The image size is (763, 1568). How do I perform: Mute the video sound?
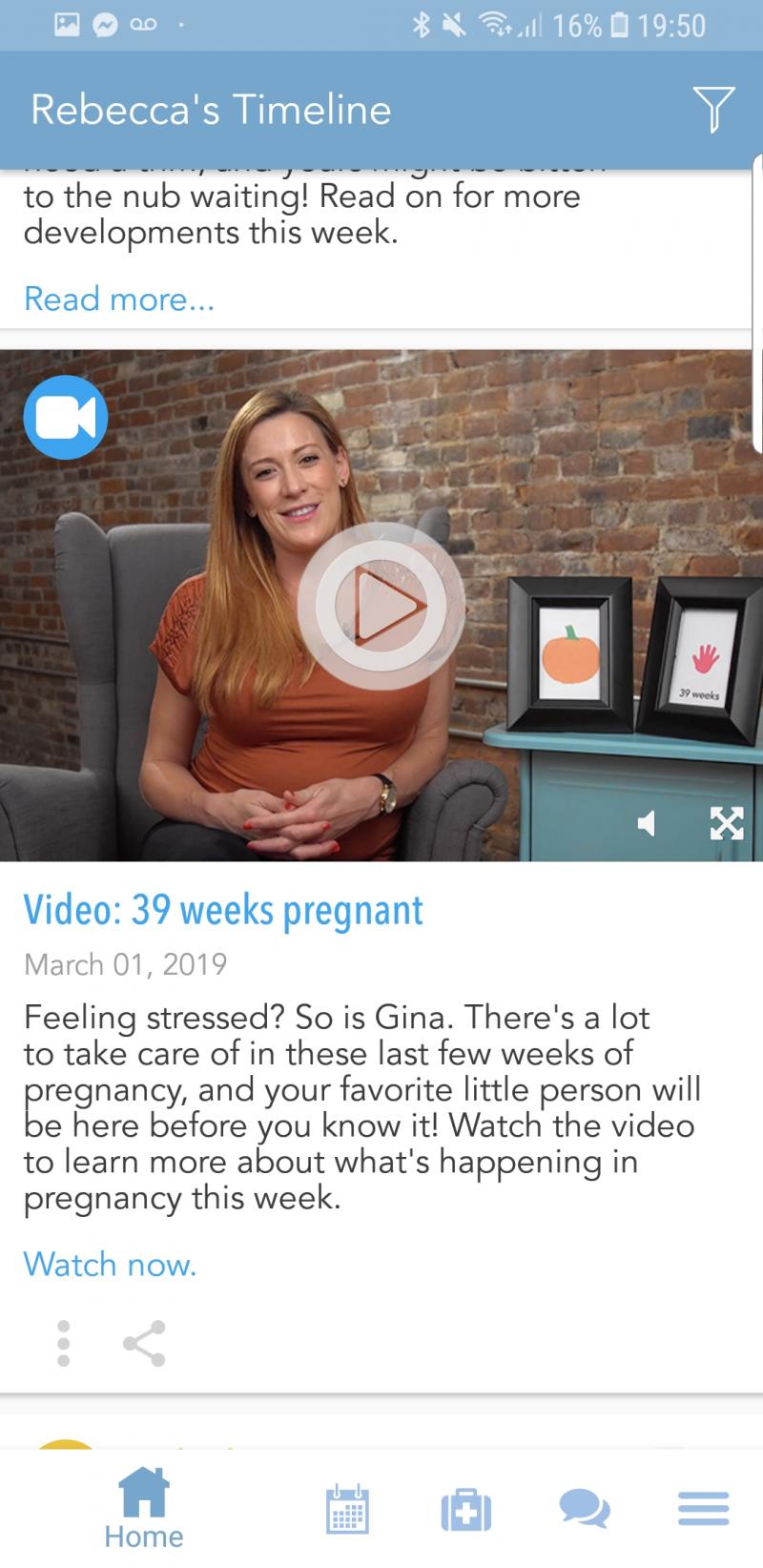coord(647,823)
